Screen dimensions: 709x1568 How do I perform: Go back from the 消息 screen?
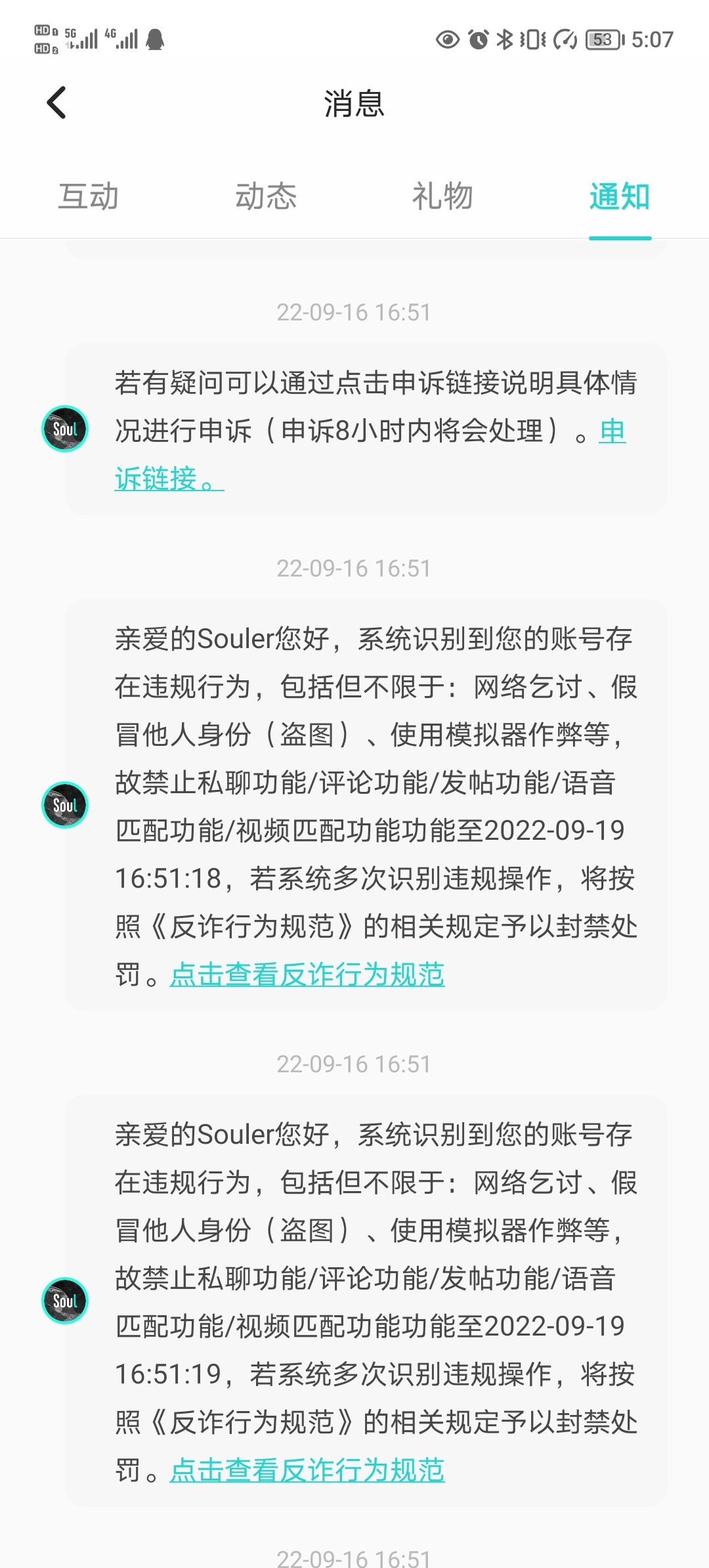(56, 103)
